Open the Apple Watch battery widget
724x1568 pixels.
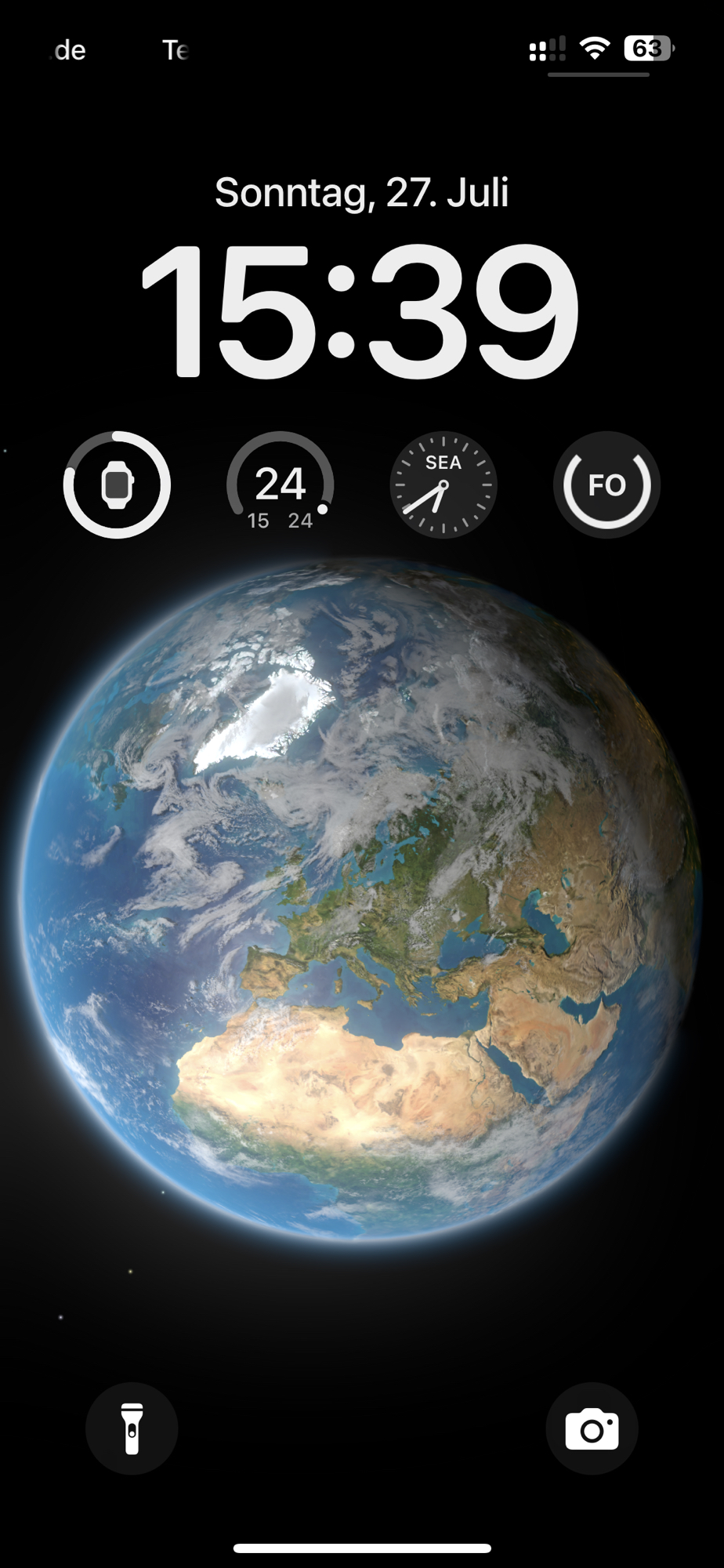pyautogui.click(x=117, y=485)
